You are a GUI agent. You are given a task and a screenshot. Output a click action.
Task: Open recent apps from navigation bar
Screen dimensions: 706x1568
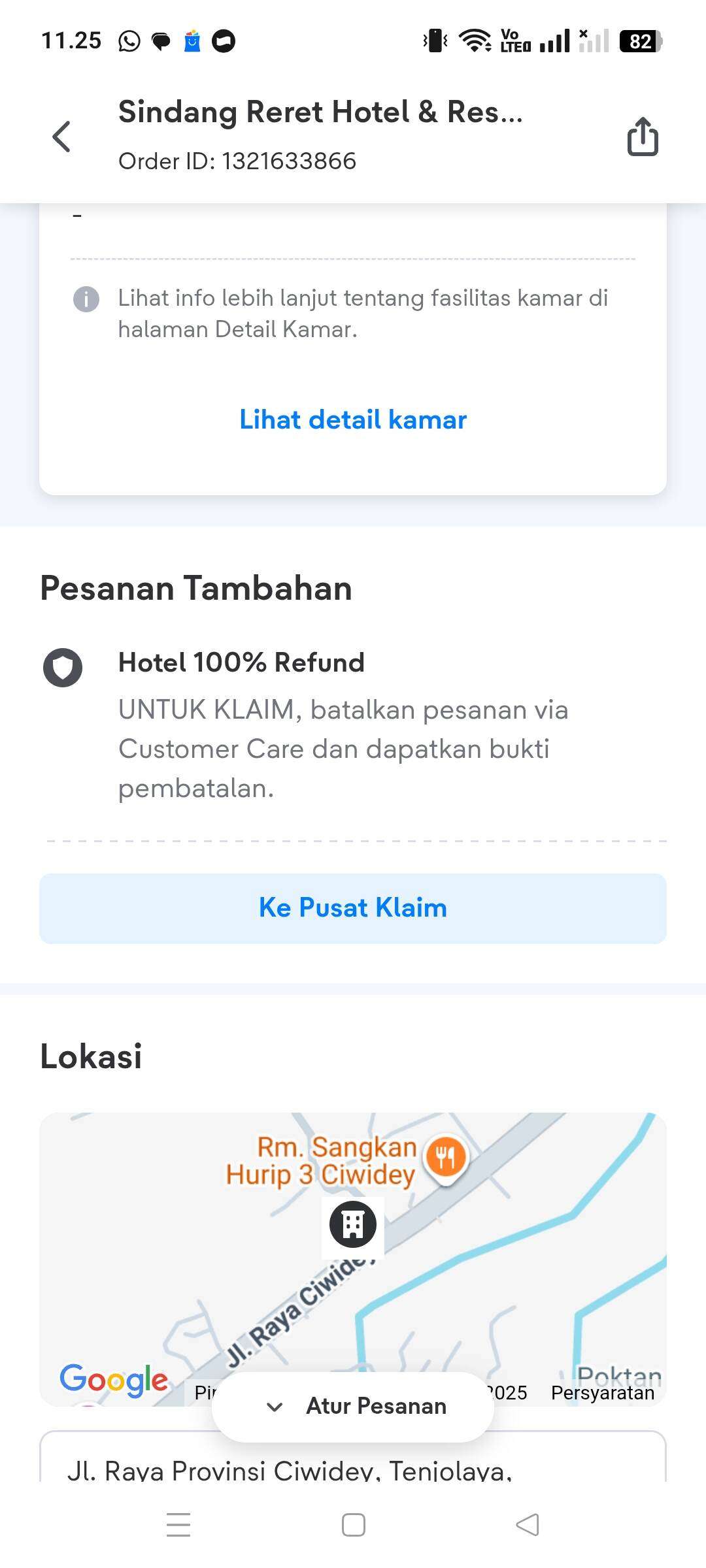[178, 1525]
